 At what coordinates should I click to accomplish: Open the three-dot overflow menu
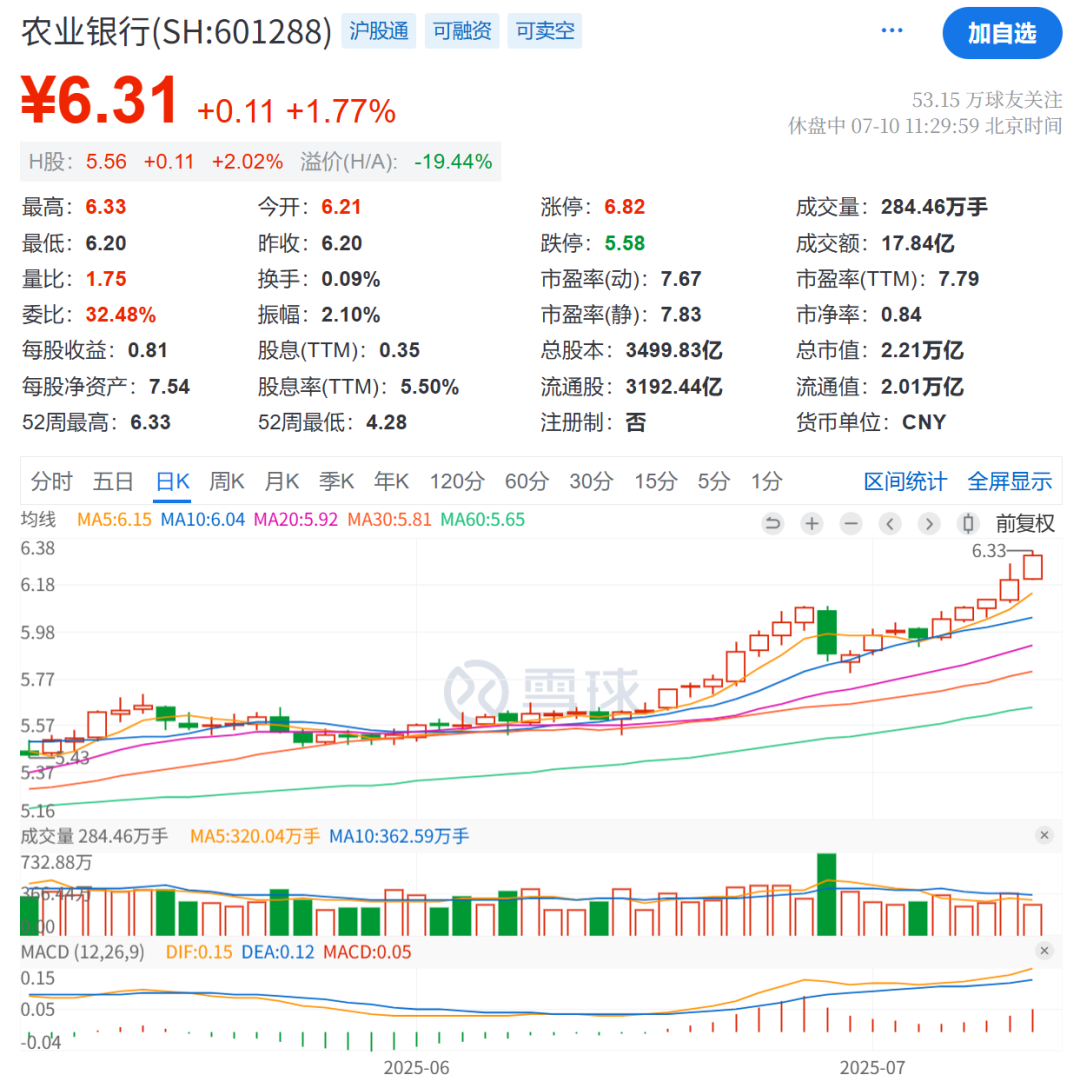891,31
